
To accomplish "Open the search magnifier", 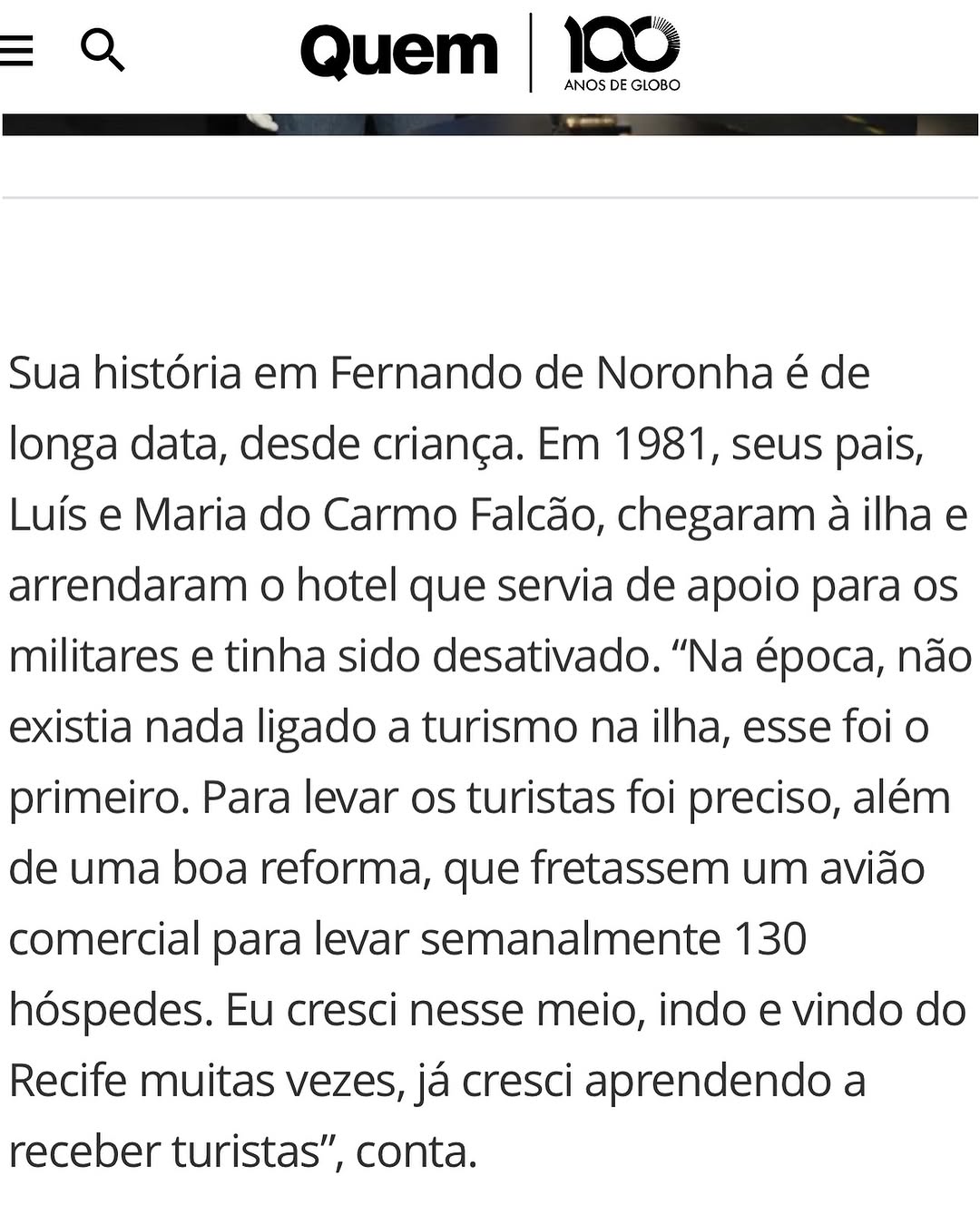I will [103, 51].
